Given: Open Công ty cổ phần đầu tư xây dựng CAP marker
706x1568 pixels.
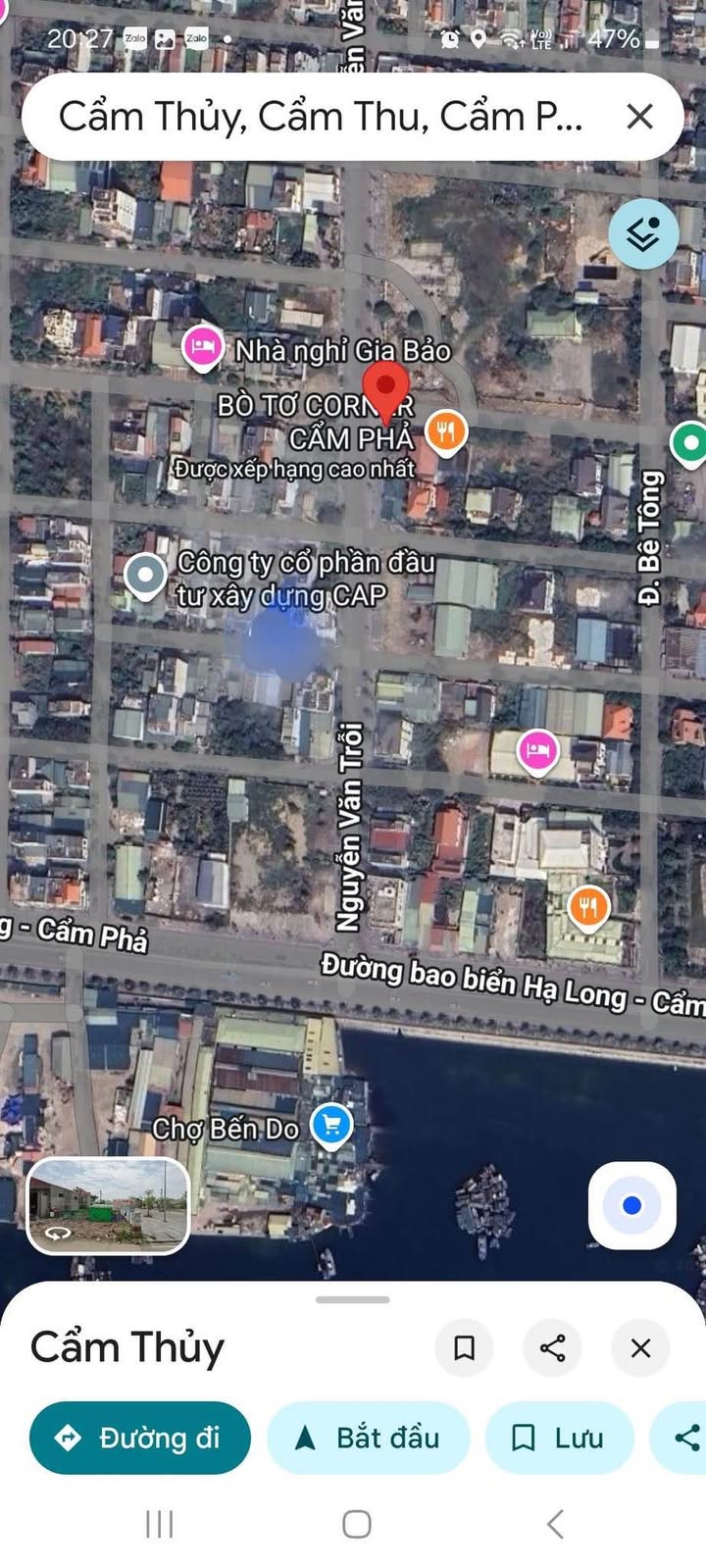Looking at the screenshot, I should pos(146,576).
